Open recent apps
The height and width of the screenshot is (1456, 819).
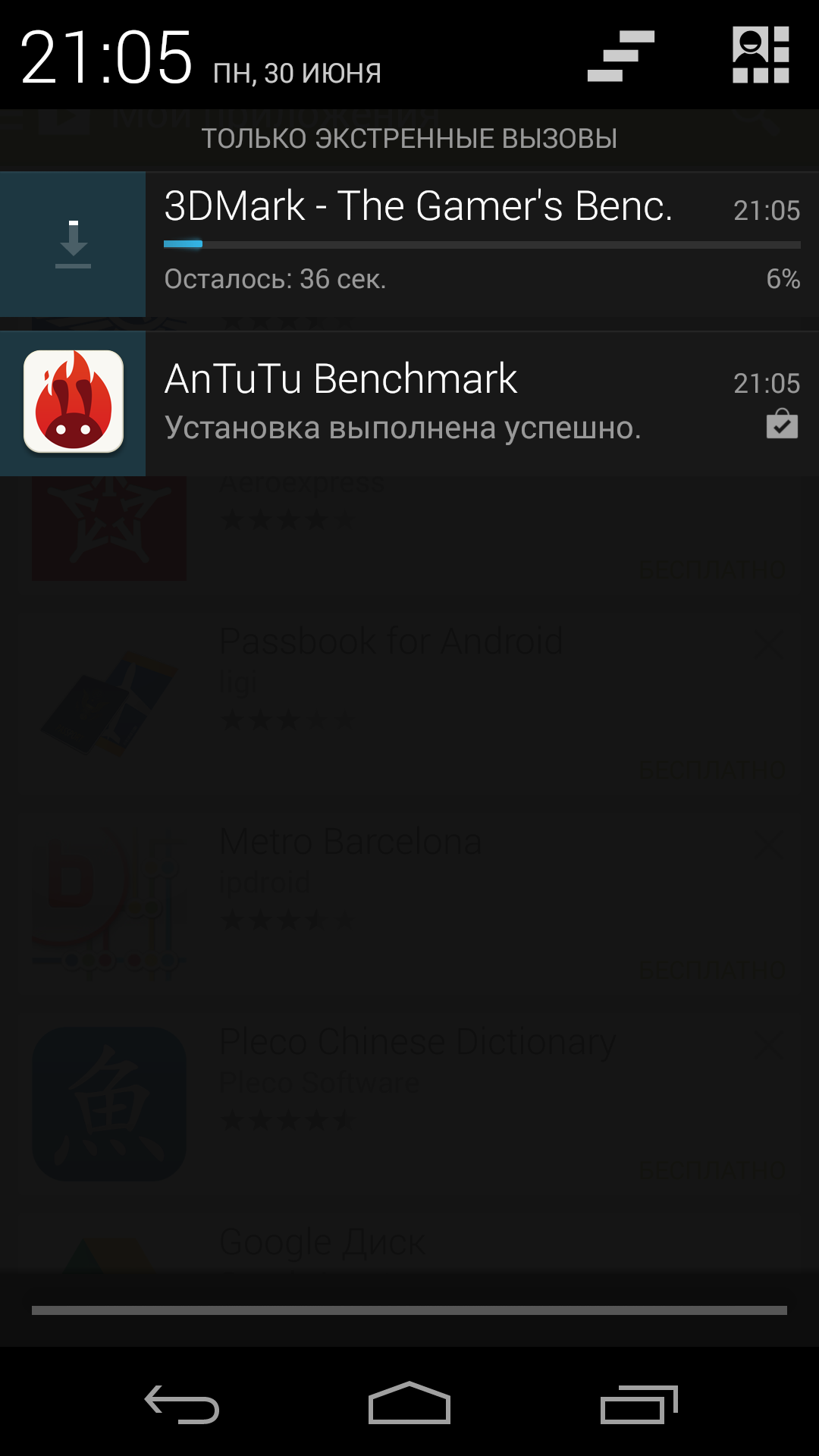pos(639,1404)
